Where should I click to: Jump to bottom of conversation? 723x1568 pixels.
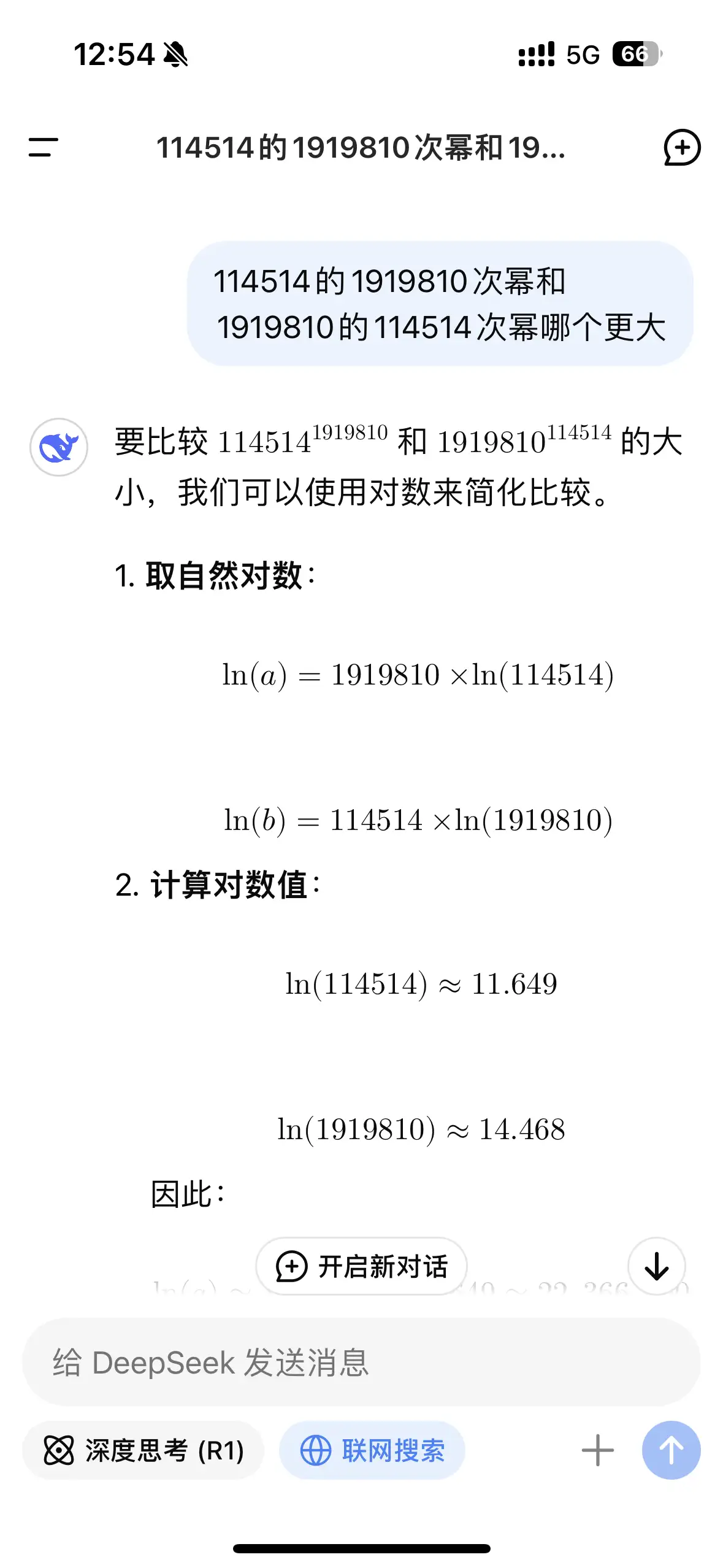pyautogui.click(x=656, y=1266)
